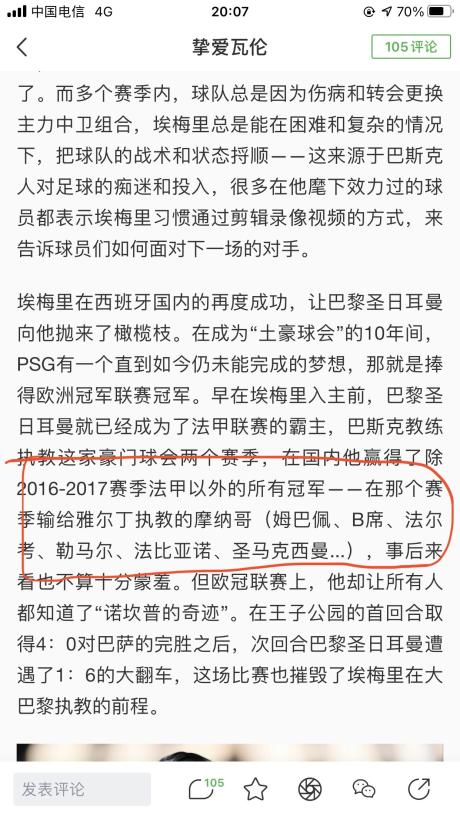Screen dimensions: 460x817
Task: Open the share/export arrow icon
Action: pos(419,788)
